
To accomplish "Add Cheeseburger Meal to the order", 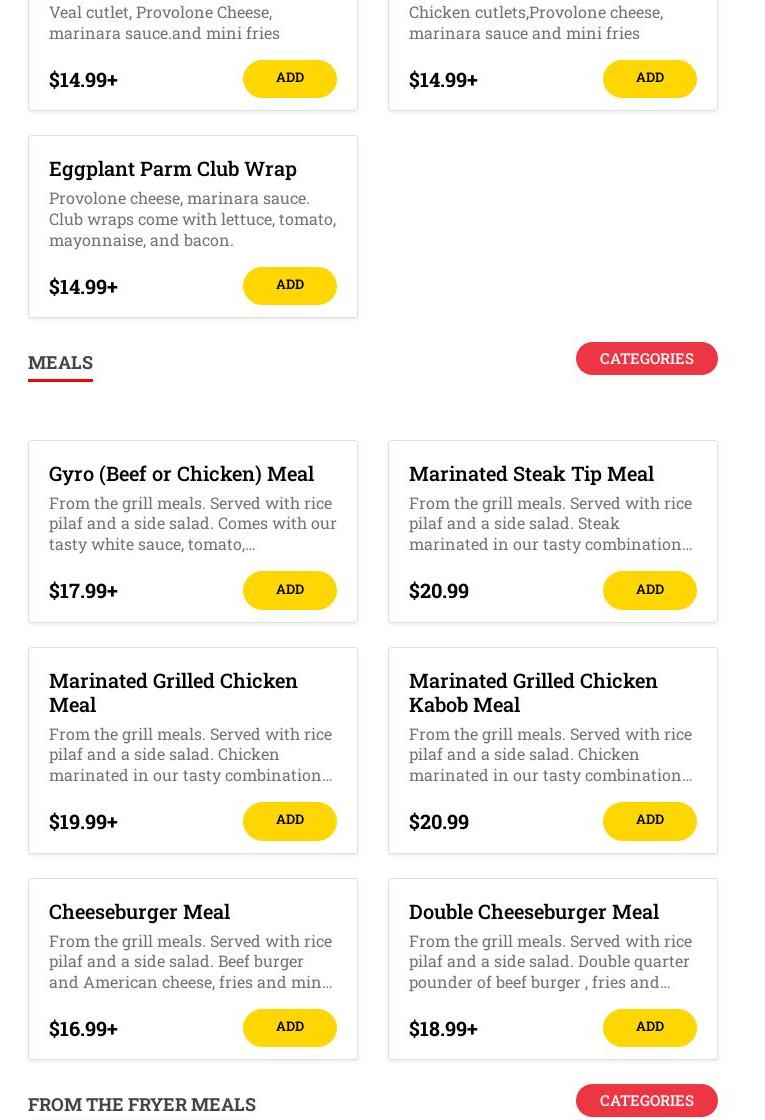I will [x=289, y=1027].
